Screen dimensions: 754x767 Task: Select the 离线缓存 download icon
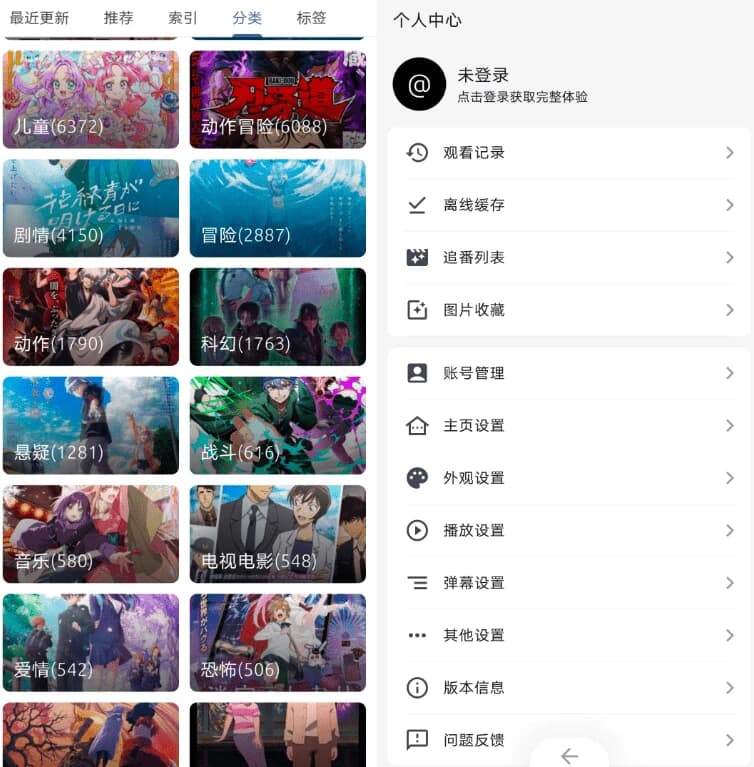pyautogui.click(x=419, y=204)
